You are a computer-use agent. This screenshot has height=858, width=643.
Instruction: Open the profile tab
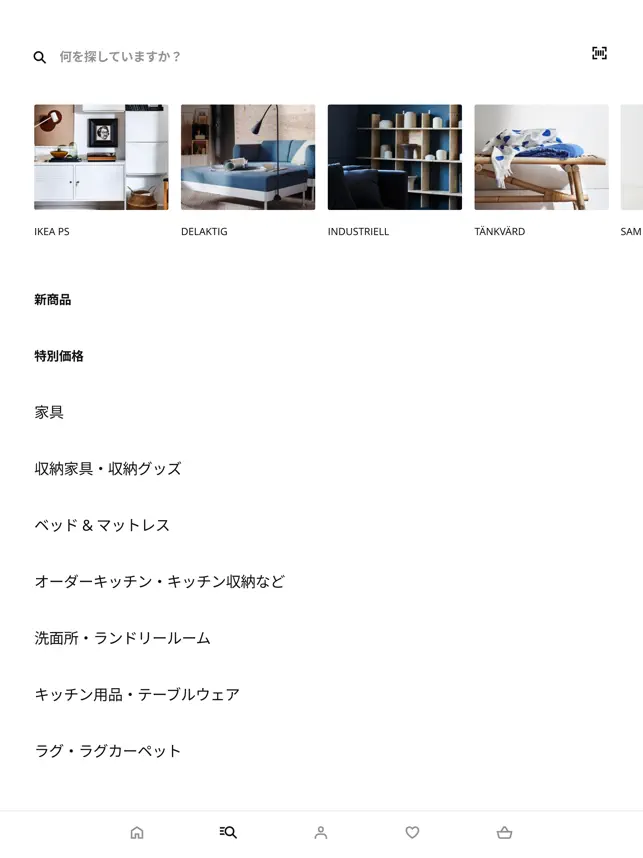pyautogui.click(x=321, y=832)
